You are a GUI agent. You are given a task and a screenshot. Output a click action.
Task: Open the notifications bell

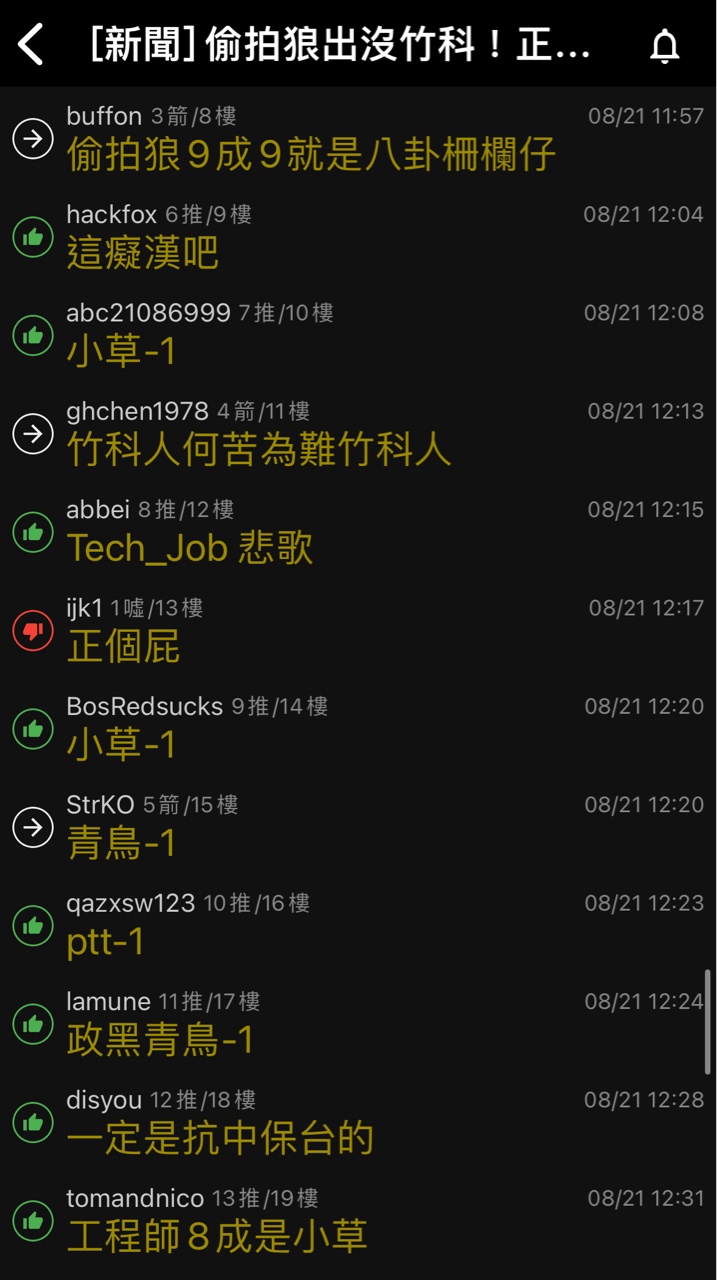[x=665, y=46]
